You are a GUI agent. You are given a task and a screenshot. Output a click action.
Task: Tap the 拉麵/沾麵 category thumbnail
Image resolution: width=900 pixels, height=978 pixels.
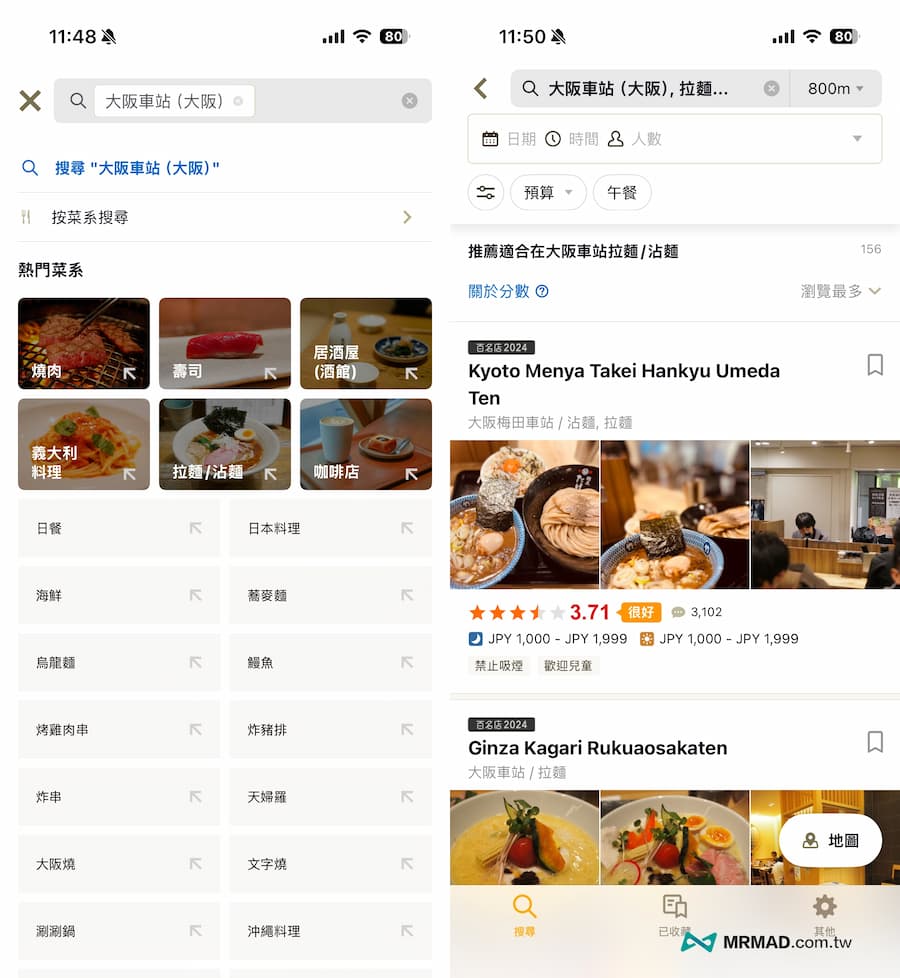click(x=224, y=444)
